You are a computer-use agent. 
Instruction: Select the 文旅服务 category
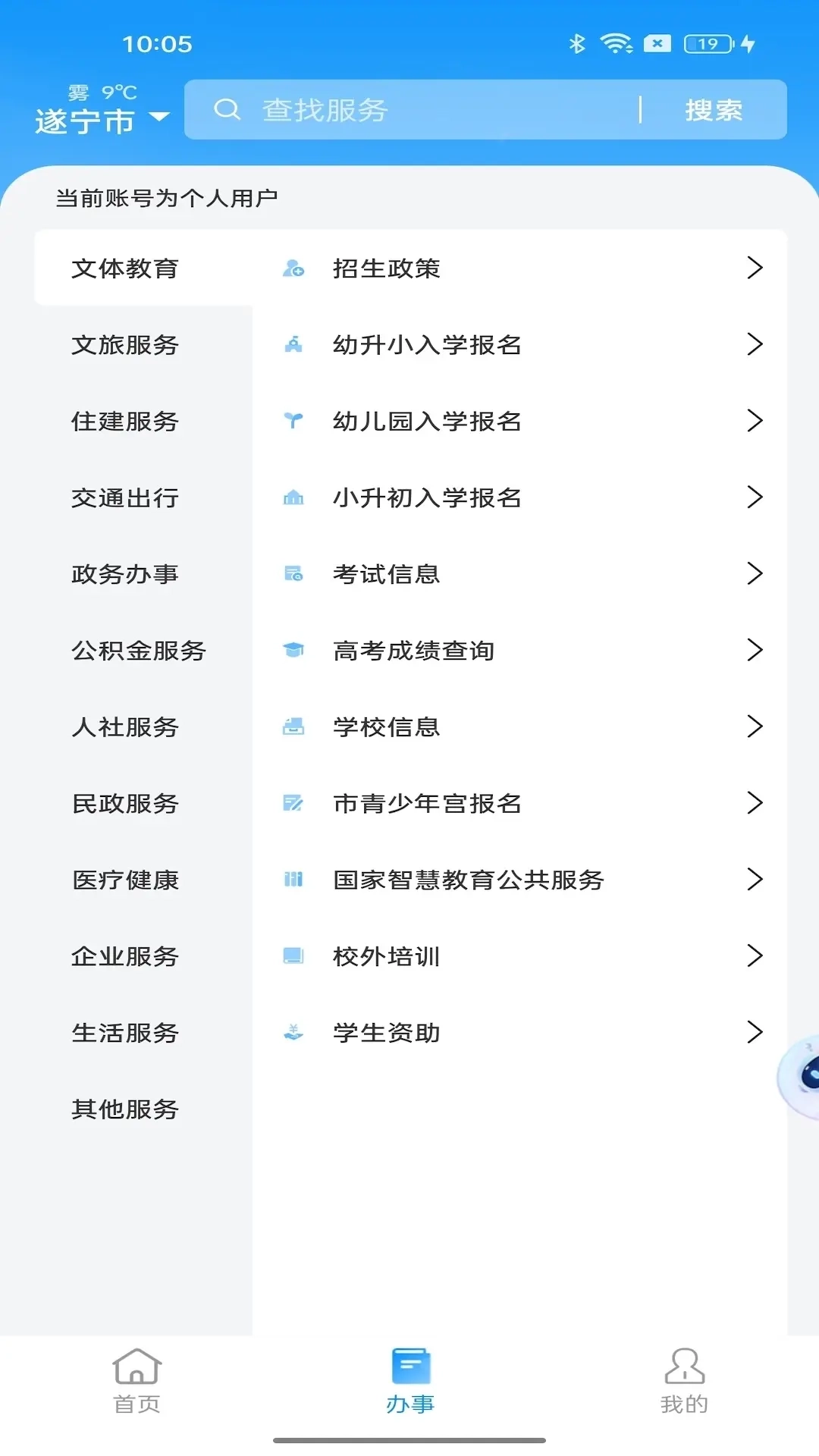[x=125, y=345]
